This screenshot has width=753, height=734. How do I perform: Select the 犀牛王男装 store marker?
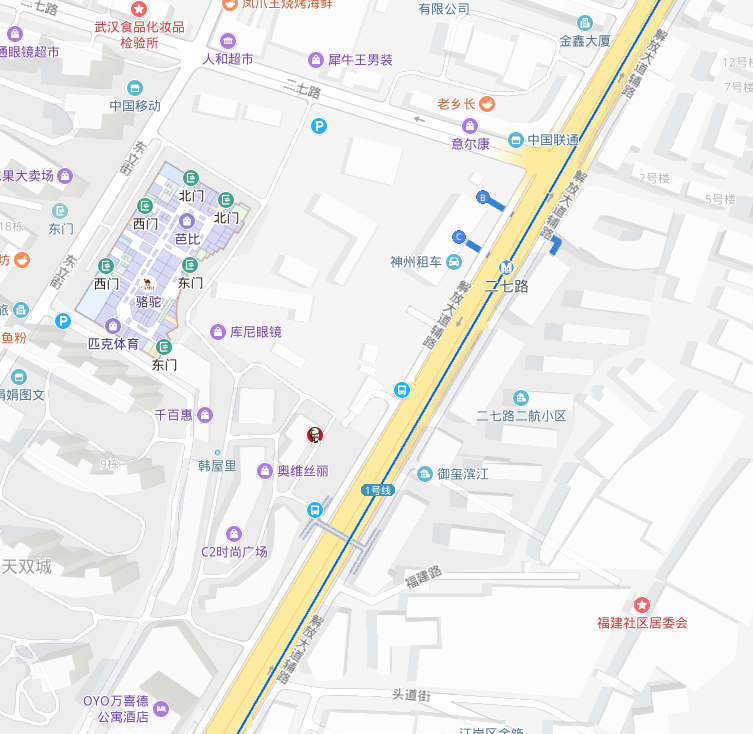(316, 60)
